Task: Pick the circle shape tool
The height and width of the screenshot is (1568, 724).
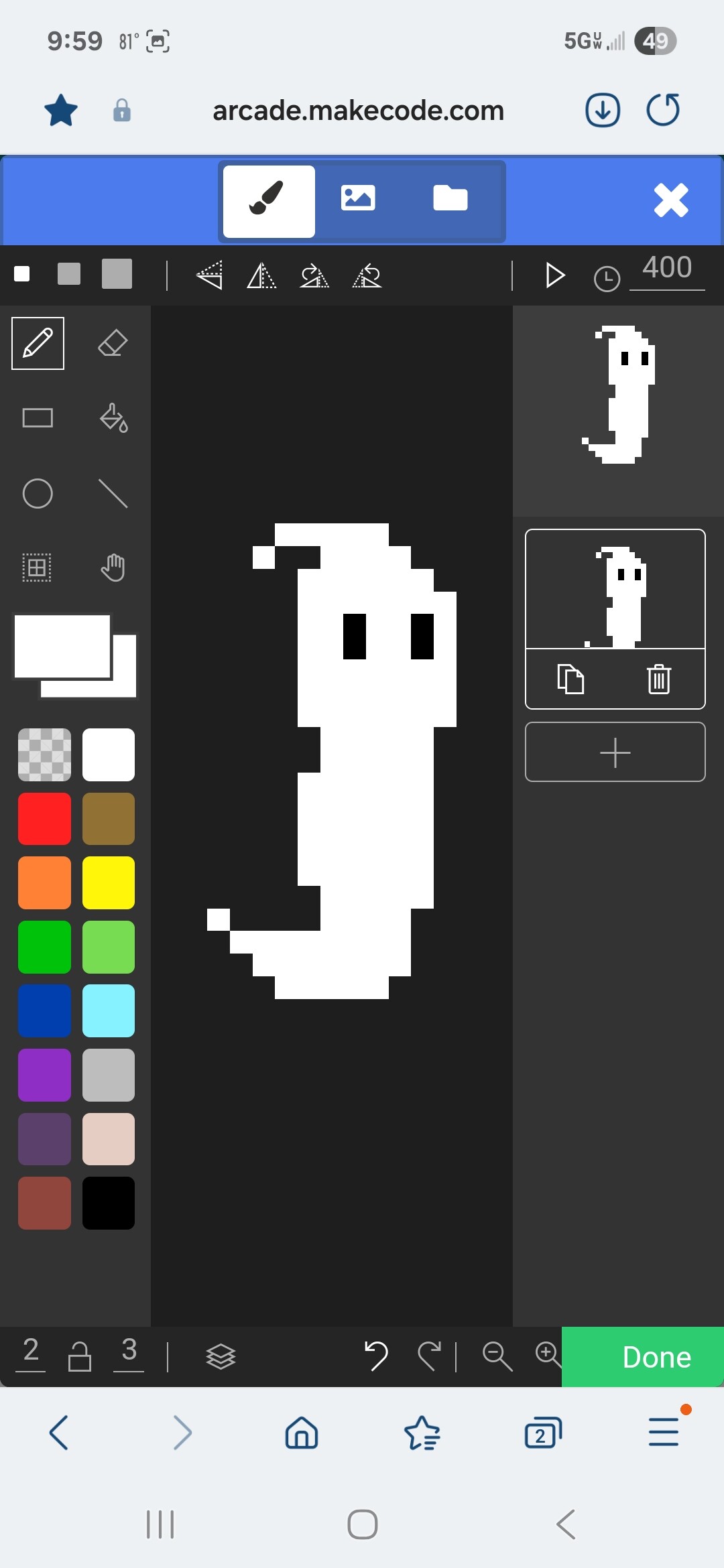Action: 38,494
